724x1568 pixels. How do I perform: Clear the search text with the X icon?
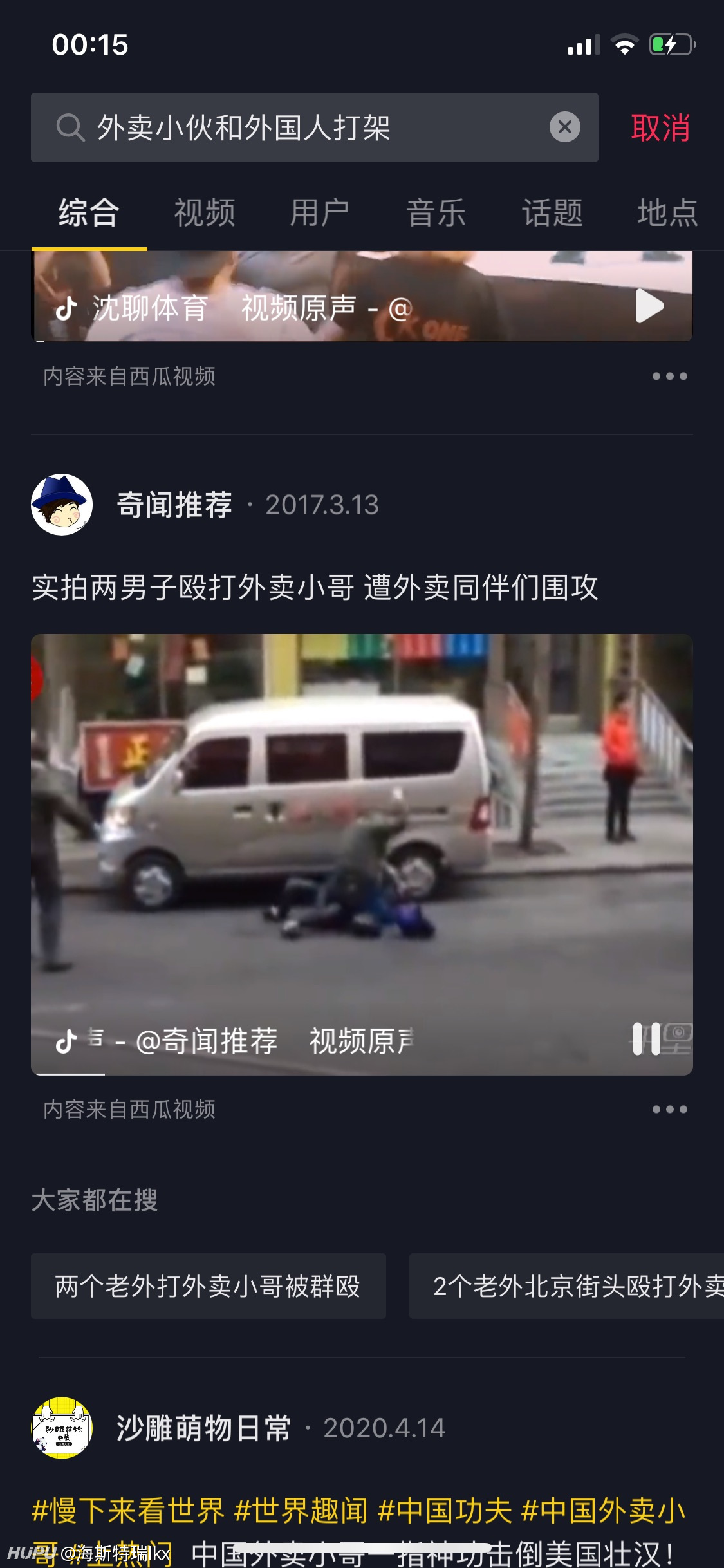[x=564, y=127]
